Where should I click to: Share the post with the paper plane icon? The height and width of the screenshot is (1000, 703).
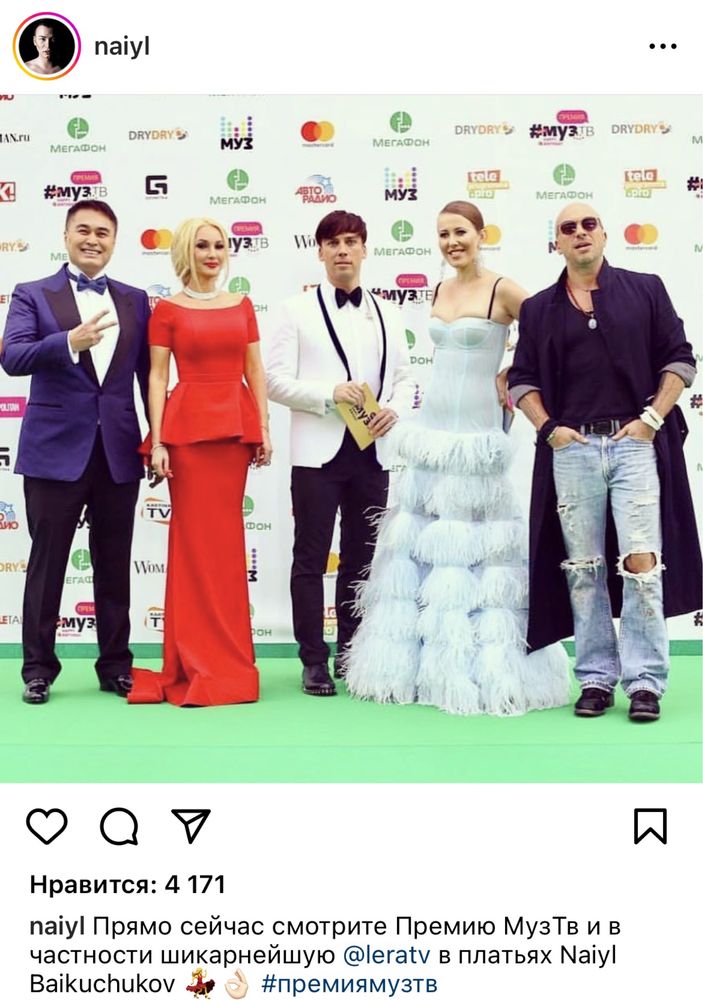tap(191, 825)
